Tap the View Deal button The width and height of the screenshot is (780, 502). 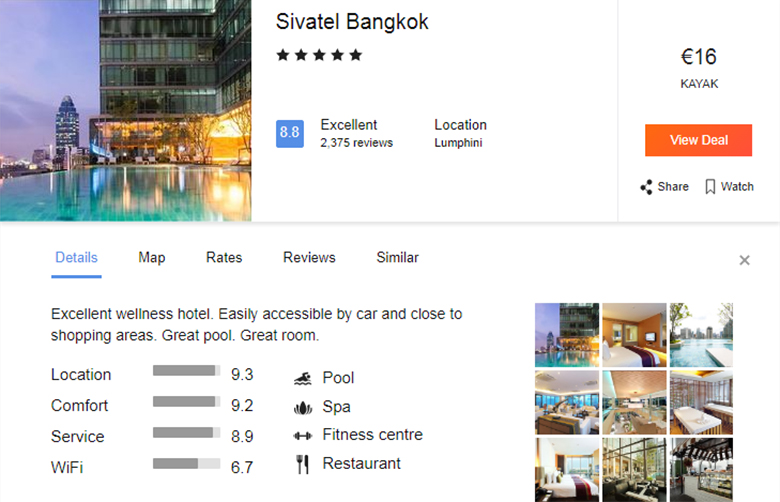pyautogui.click(x=698, y=140)
